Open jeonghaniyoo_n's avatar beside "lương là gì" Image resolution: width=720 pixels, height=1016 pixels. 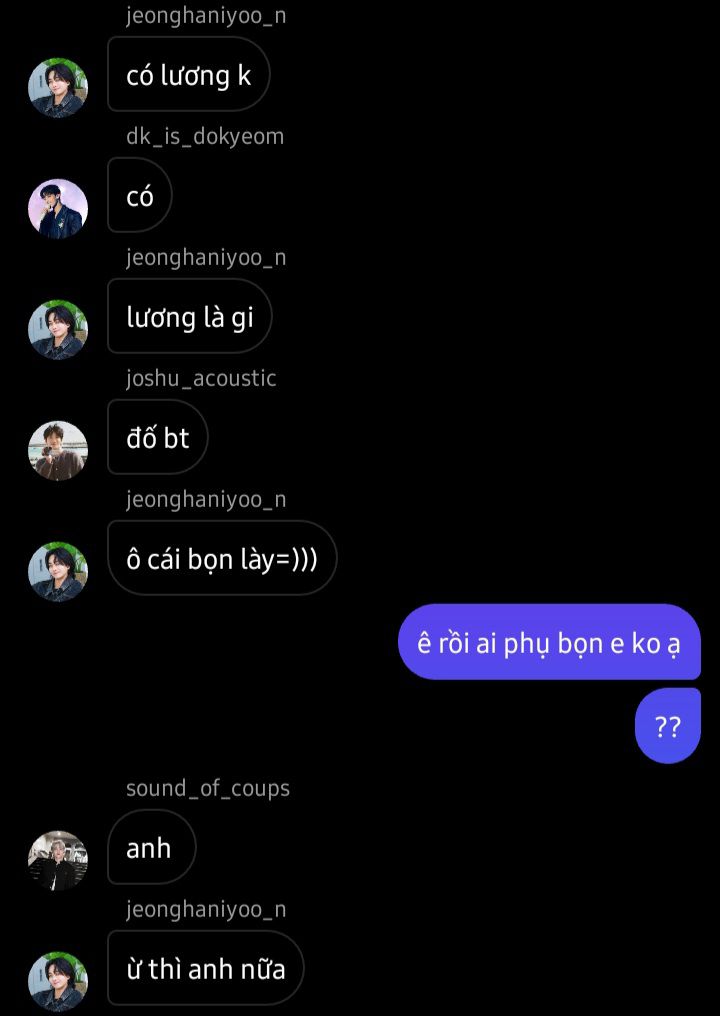58,330
